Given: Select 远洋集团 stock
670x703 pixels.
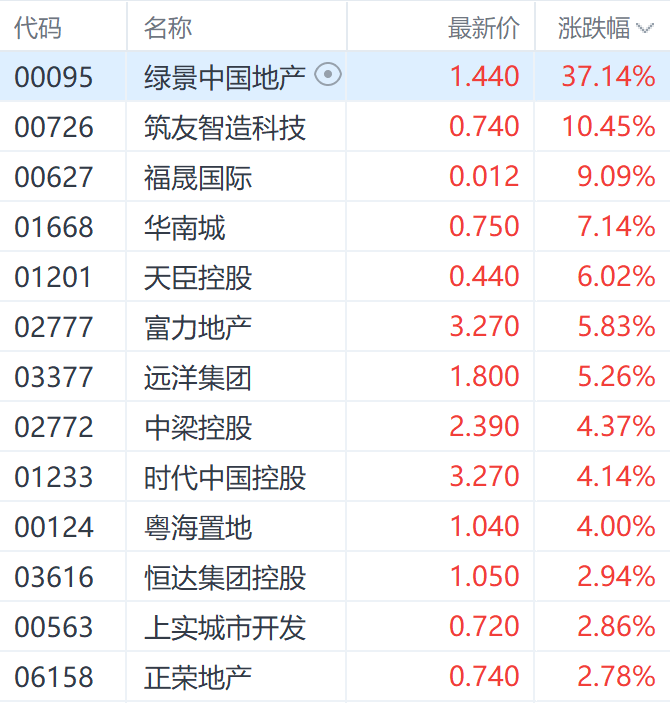Looking at the screenshot, I should point(198,377).
